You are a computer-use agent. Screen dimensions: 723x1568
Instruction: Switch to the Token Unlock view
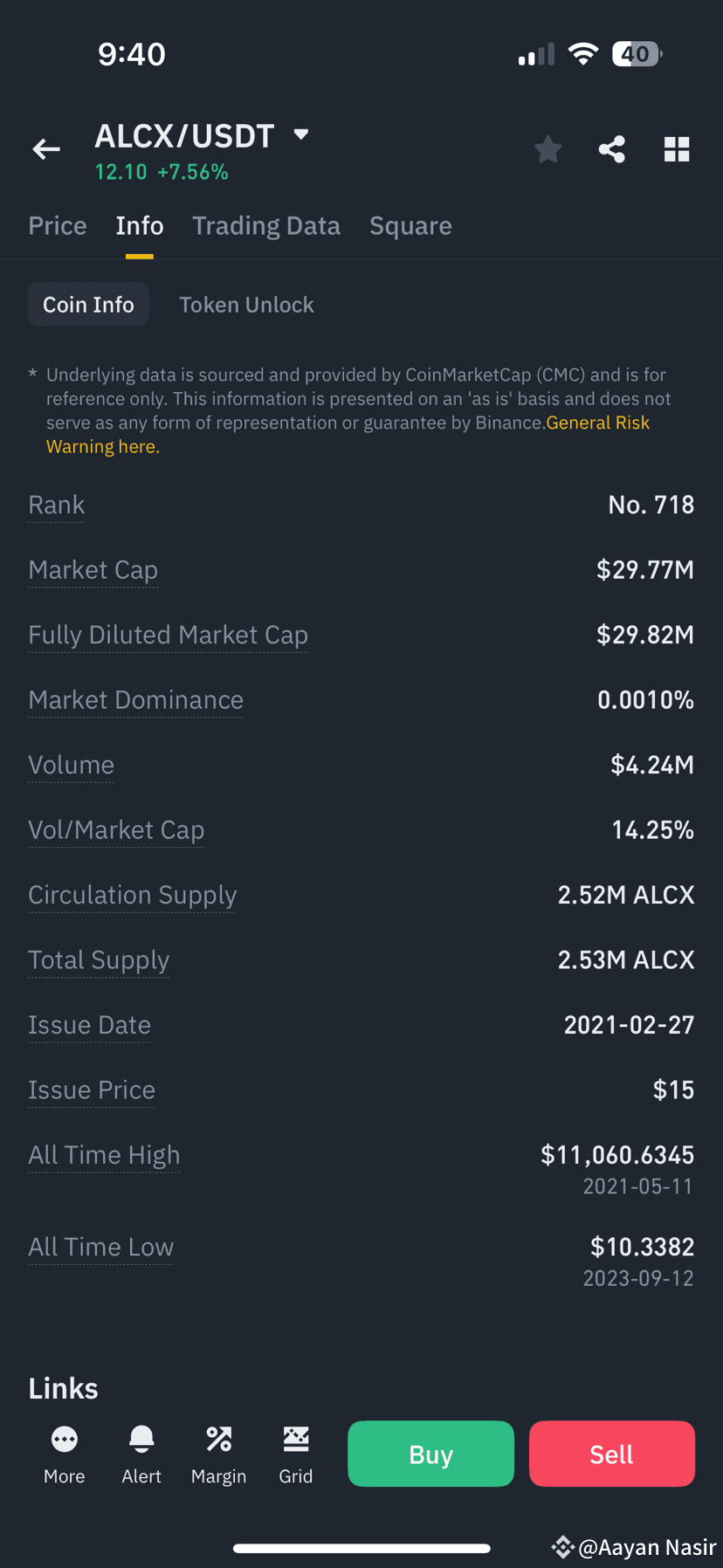click(x=247, y=304)
